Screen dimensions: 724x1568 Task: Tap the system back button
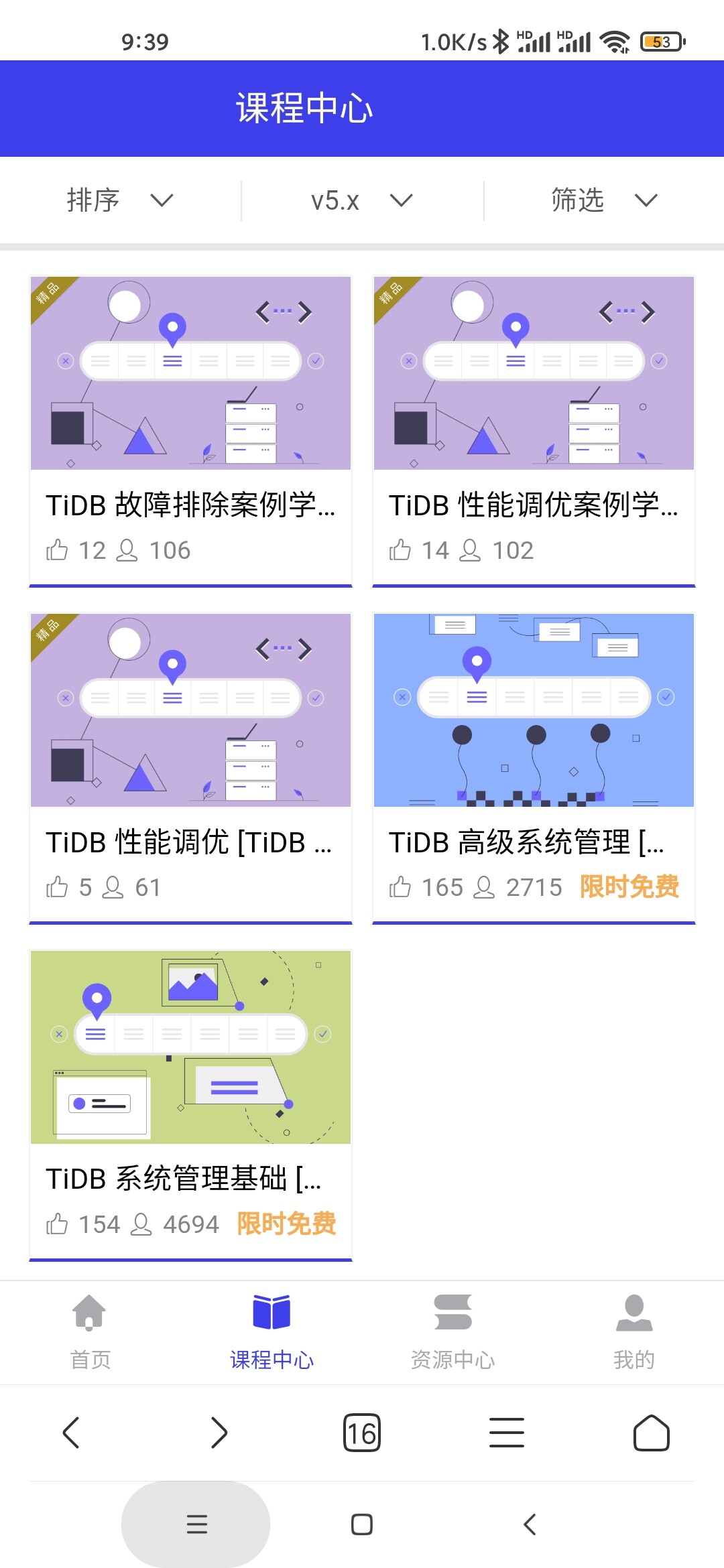click(530, 1524)
